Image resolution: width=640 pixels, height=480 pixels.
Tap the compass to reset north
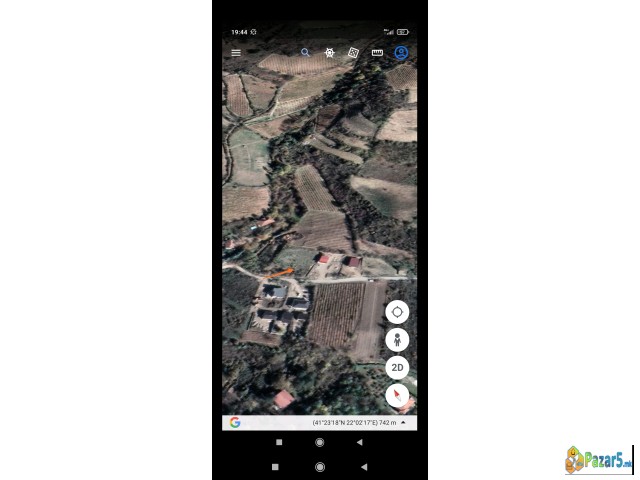[x=397, y=395]
